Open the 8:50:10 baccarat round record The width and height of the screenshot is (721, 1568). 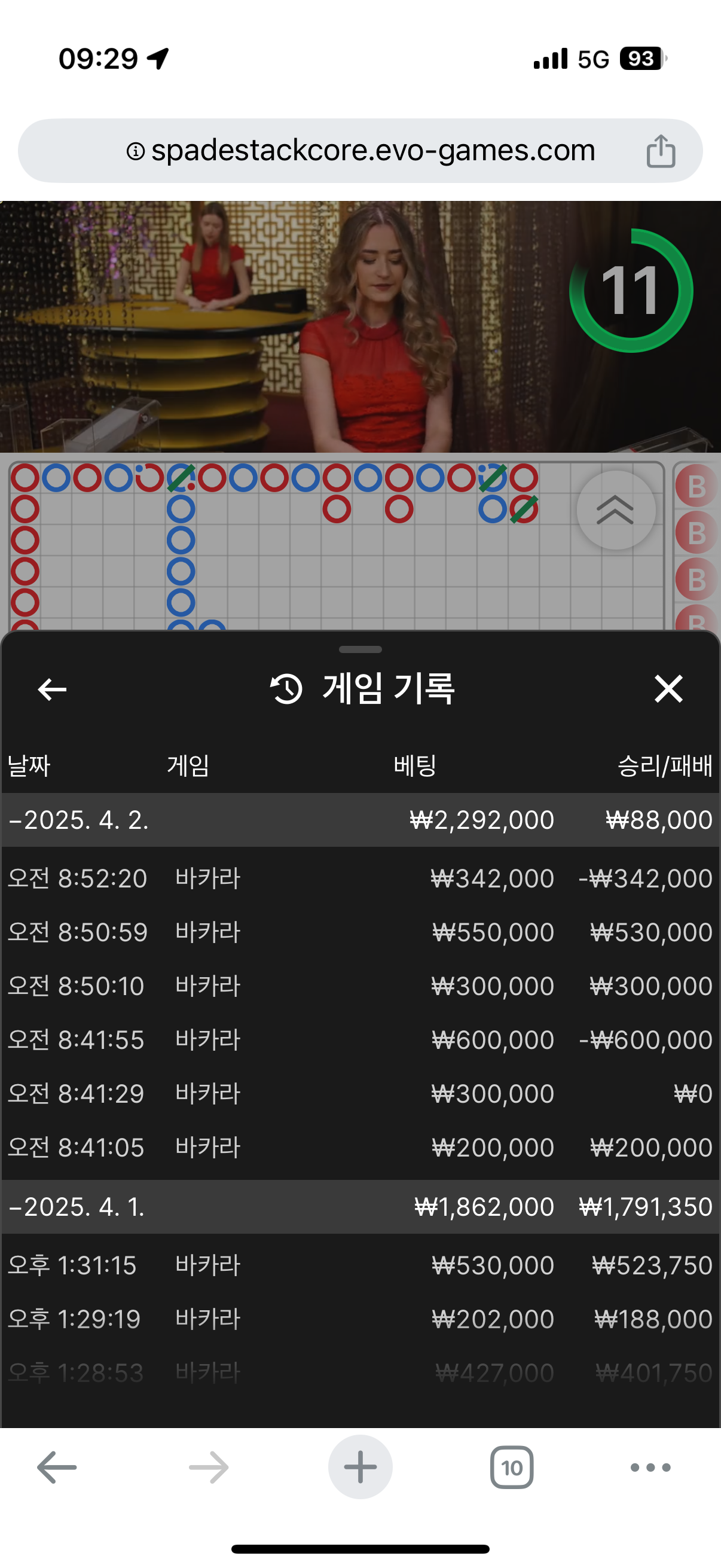click(x=360, y=986)
